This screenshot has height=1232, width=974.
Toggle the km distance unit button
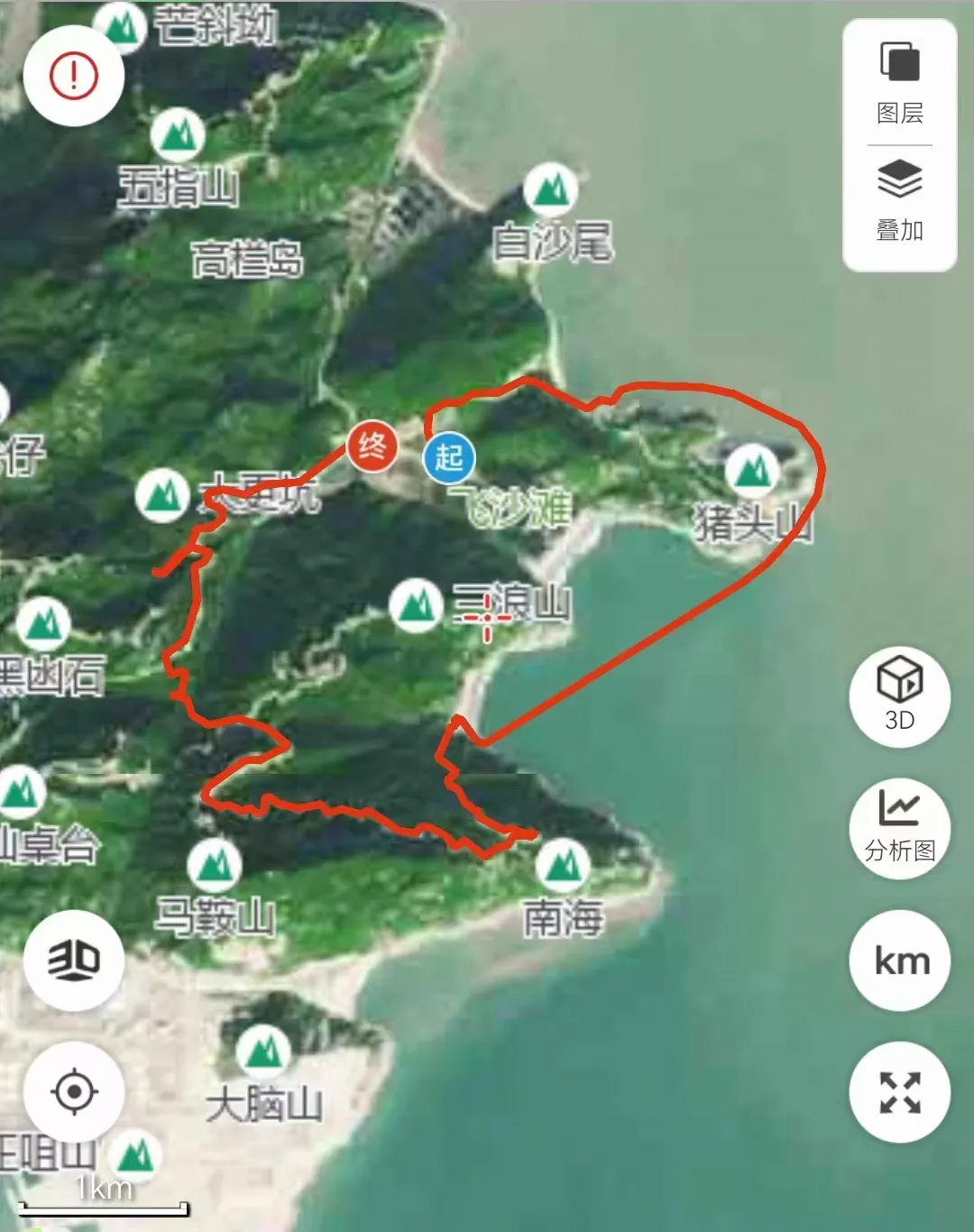coord(901,961)
